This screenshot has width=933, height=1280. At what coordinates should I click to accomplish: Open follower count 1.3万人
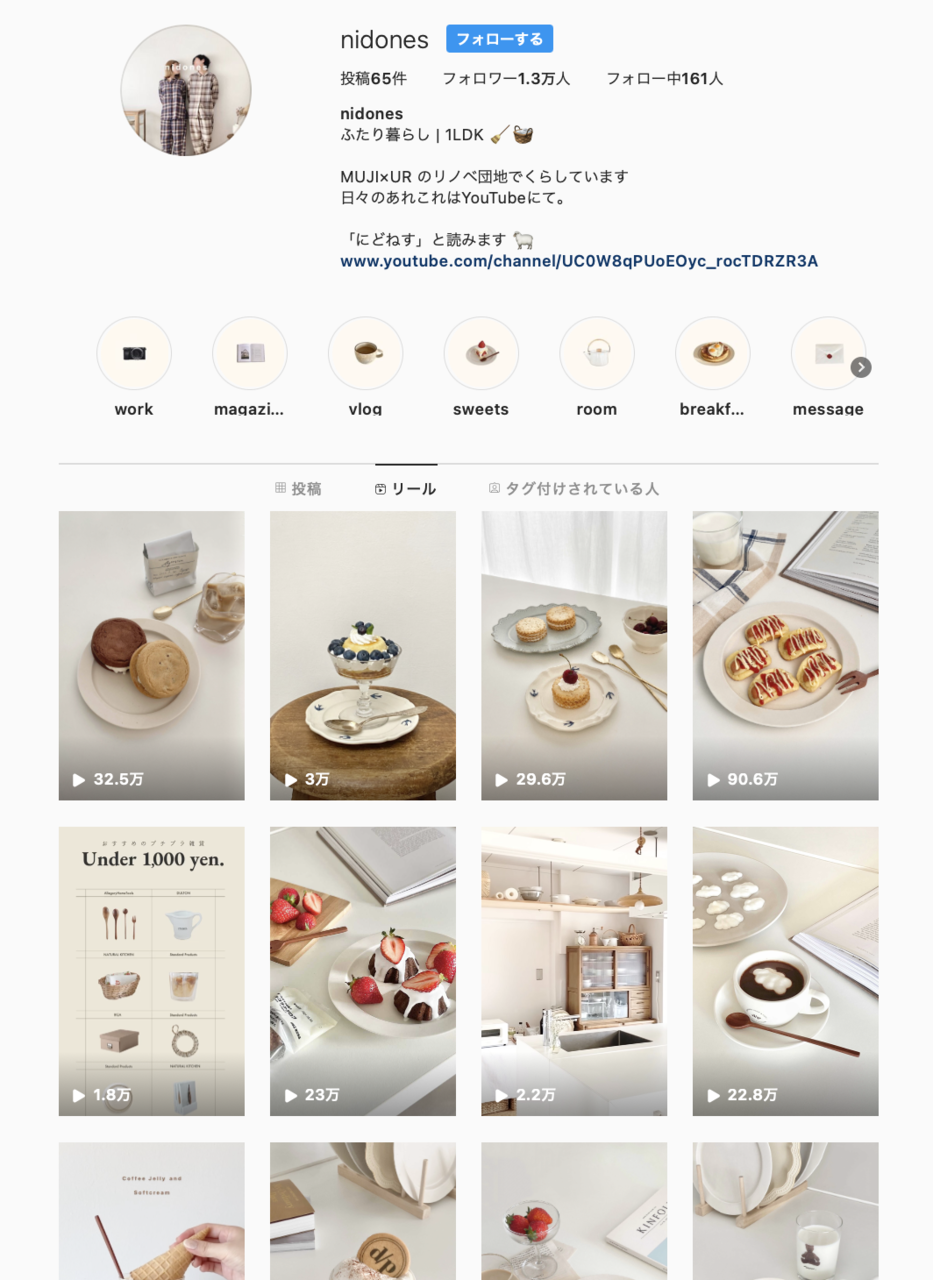tap(505, 78)
